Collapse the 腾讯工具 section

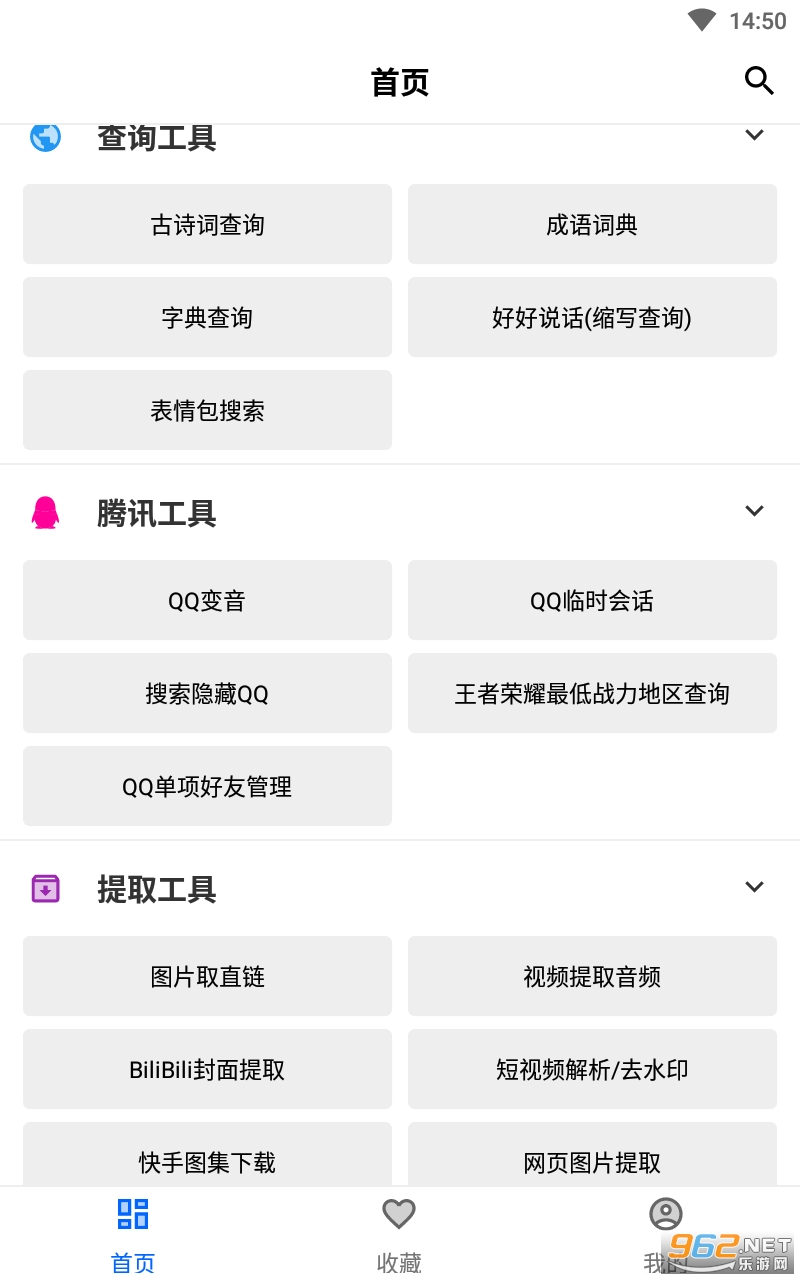(755, 511)
